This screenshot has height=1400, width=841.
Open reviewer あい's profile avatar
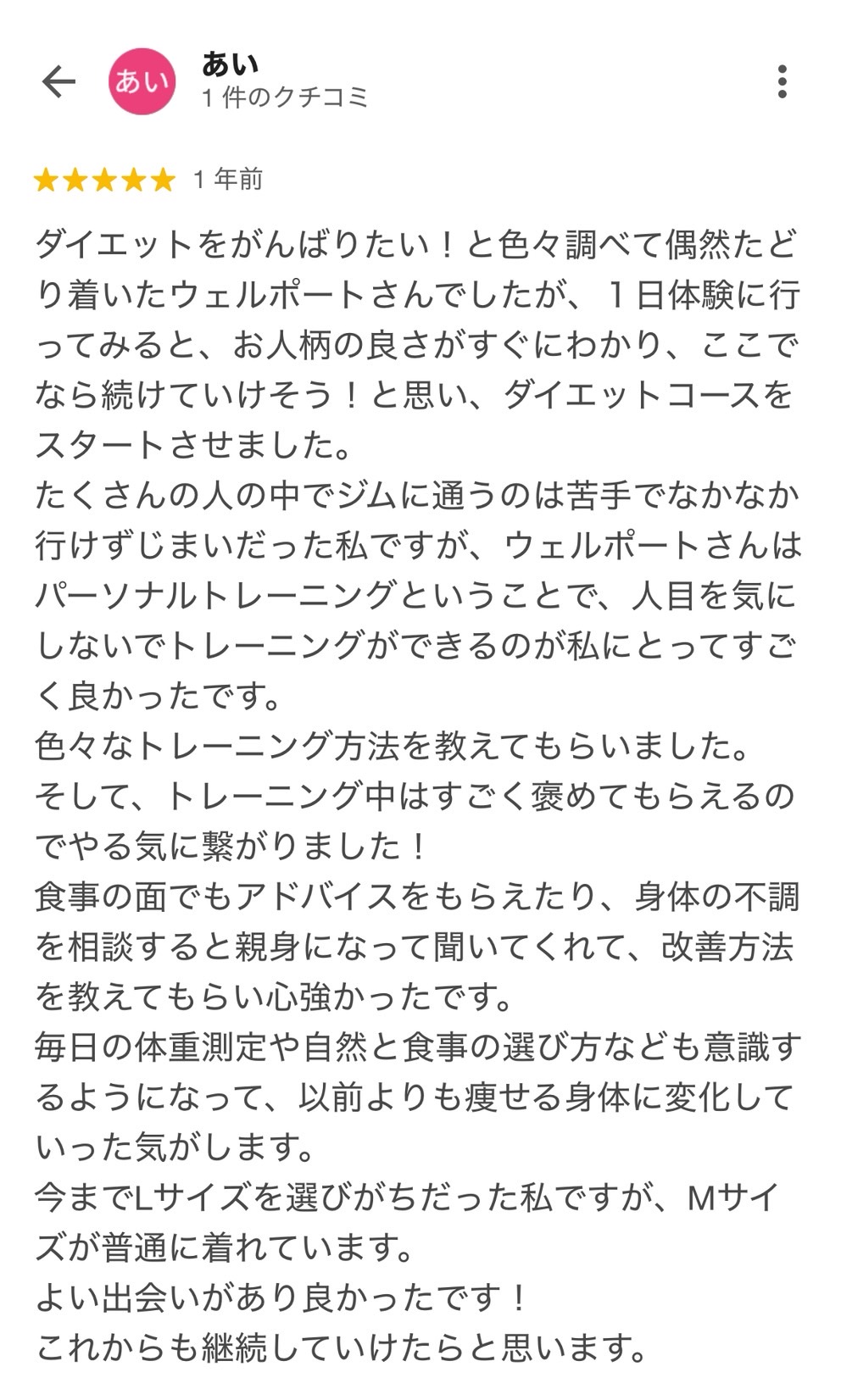142,82
